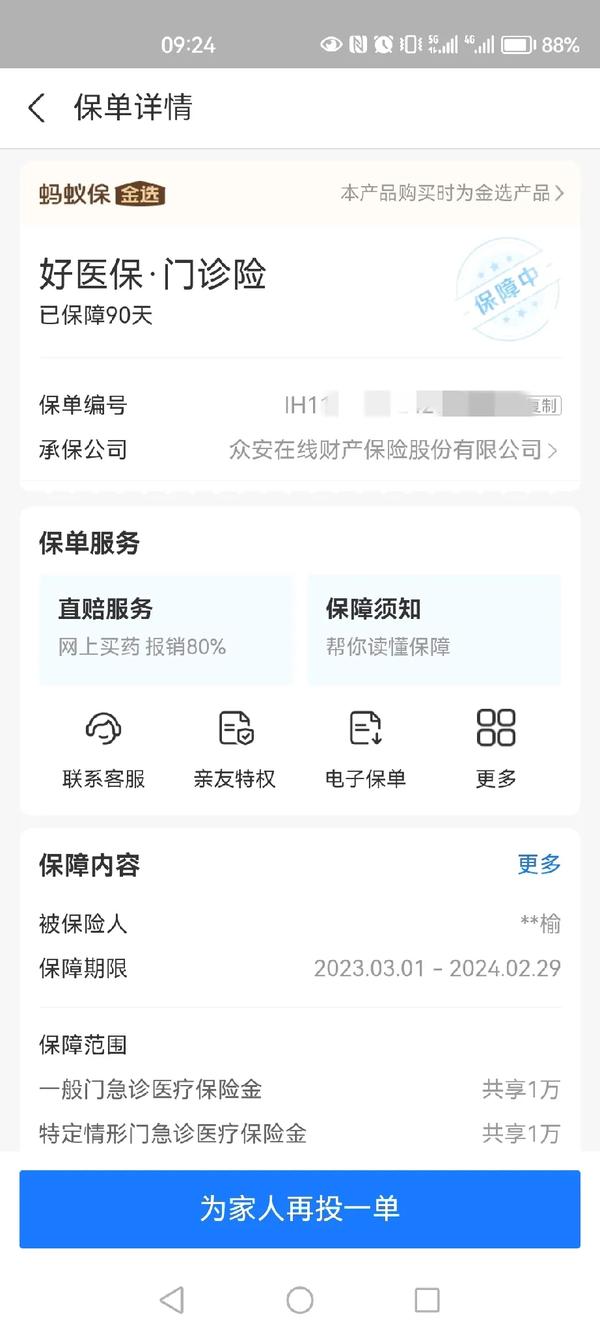Tap 为家人再投一单 button
The image size is (600, 1333).
pos(300,1208)
